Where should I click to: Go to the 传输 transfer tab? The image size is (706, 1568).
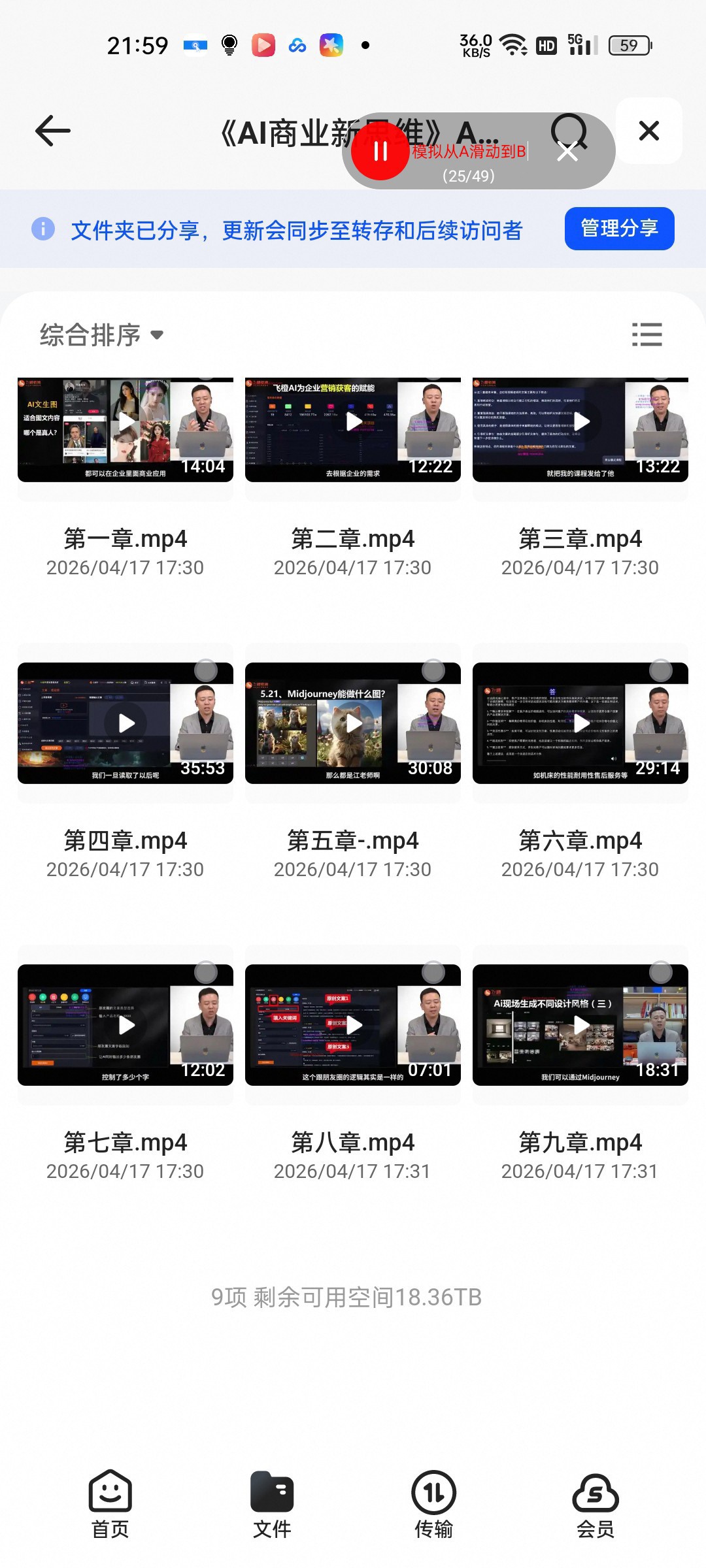click(x=433, y=1504)
